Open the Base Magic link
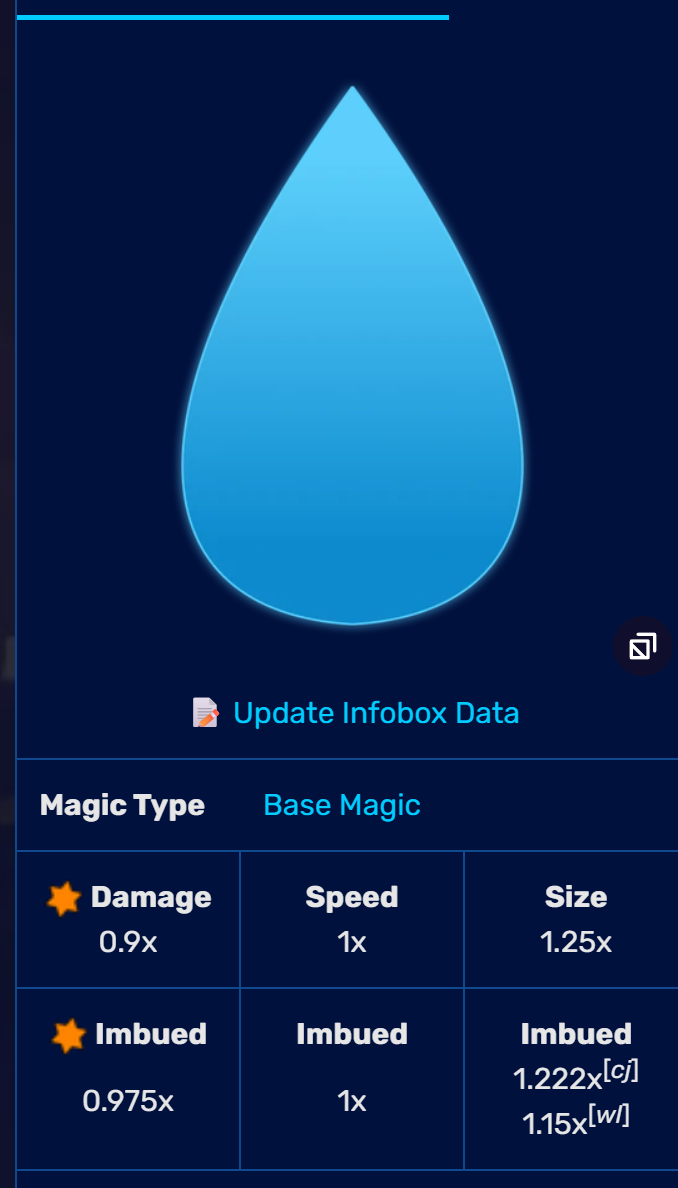Screen dimensions: 678x1188 pos(341,805)
